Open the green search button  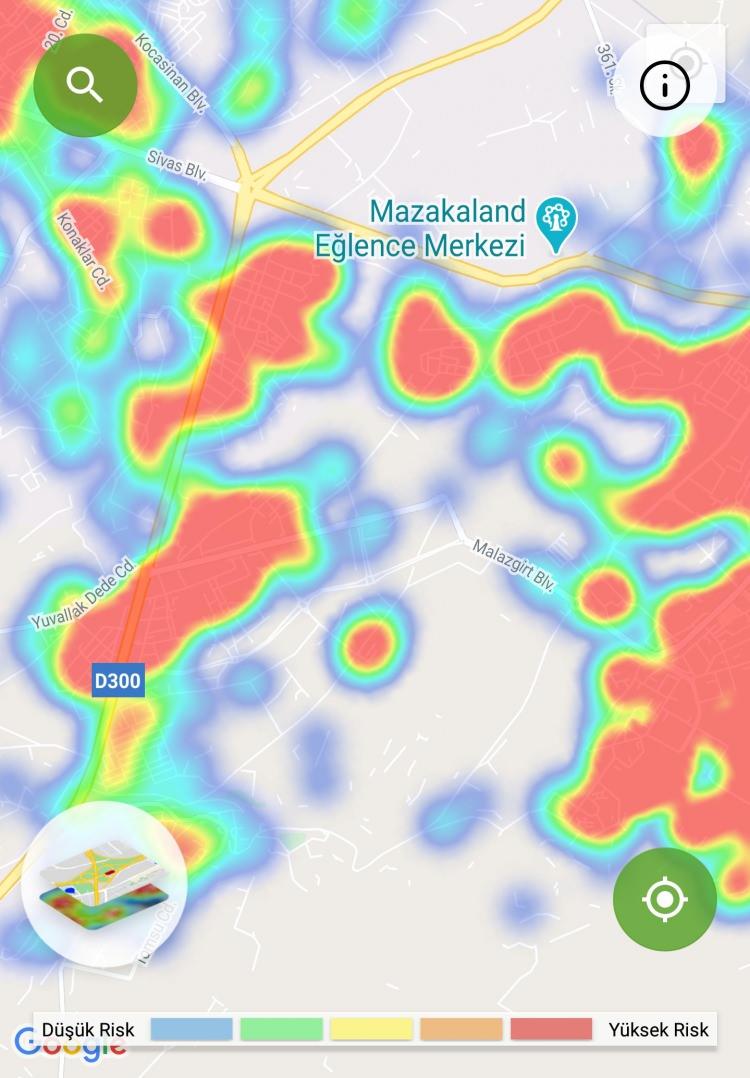(85, 86)
